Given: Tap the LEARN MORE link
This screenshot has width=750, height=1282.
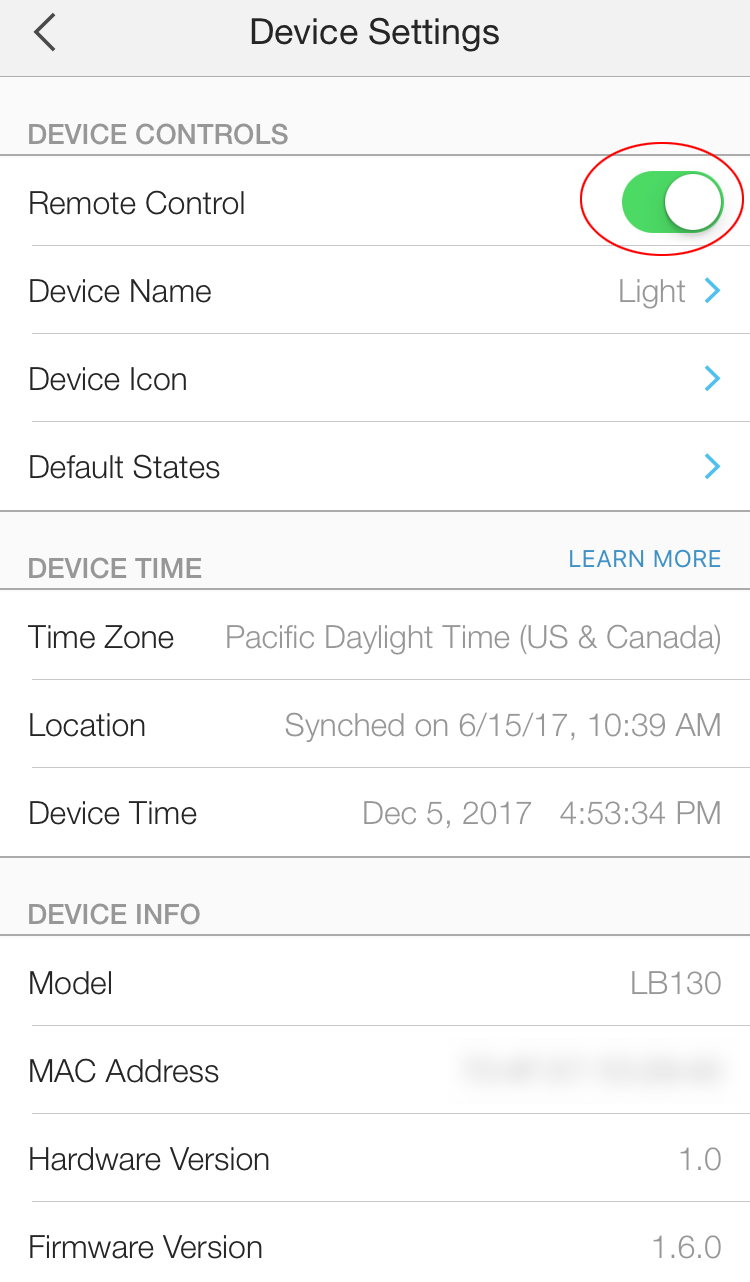Looking at the screenshot, I should click(644, 559).
